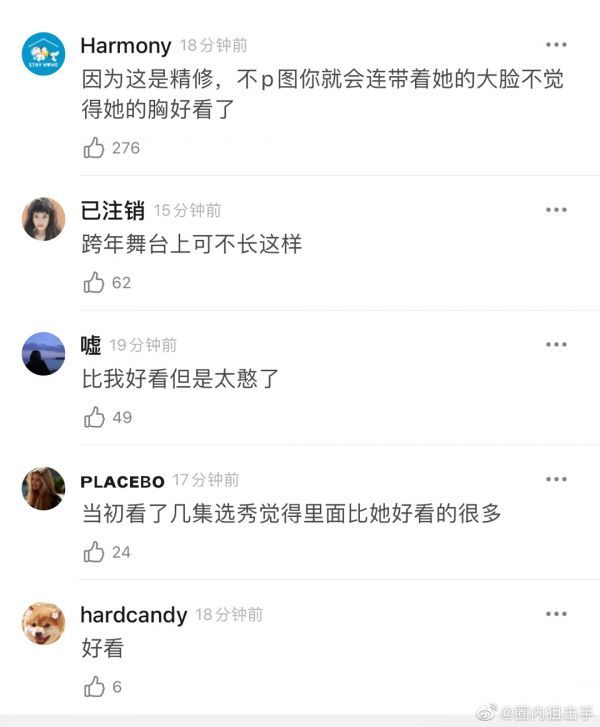Visit PLACEBO's profile via avatar
Screen dimensions: 600x727
43,488
